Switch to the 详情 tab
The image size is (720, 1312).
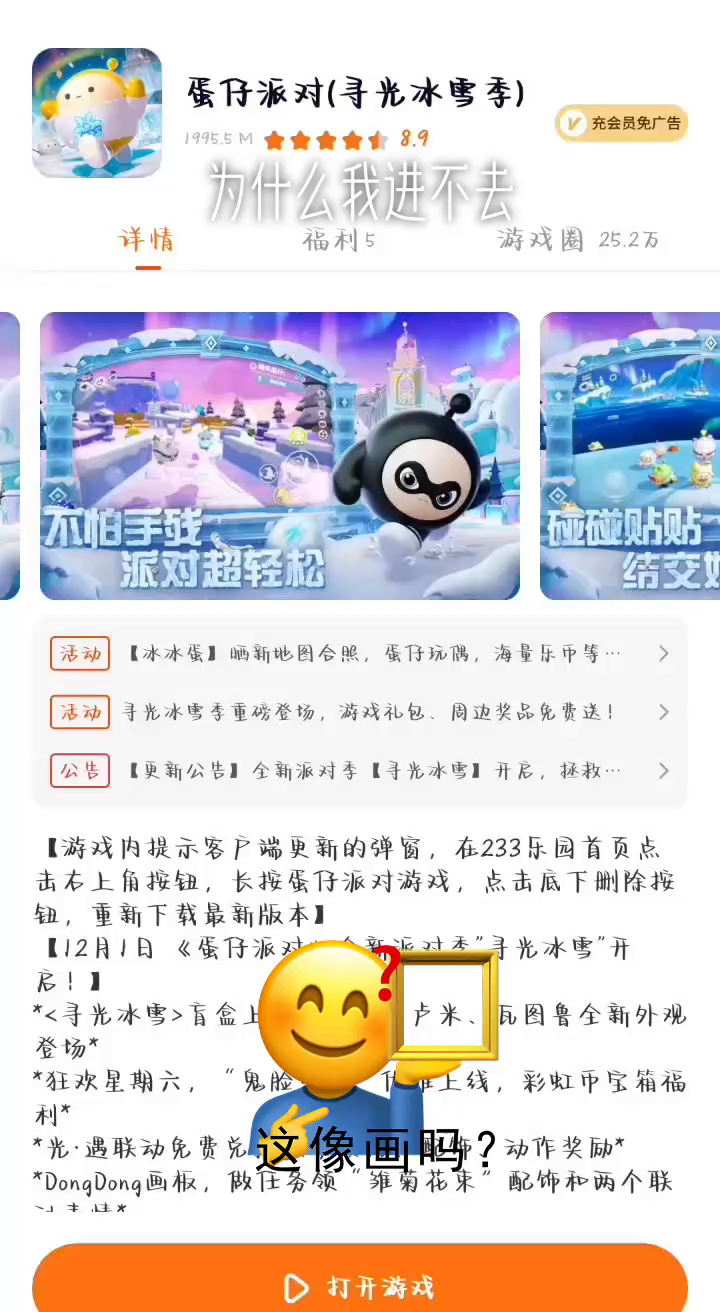147,240
